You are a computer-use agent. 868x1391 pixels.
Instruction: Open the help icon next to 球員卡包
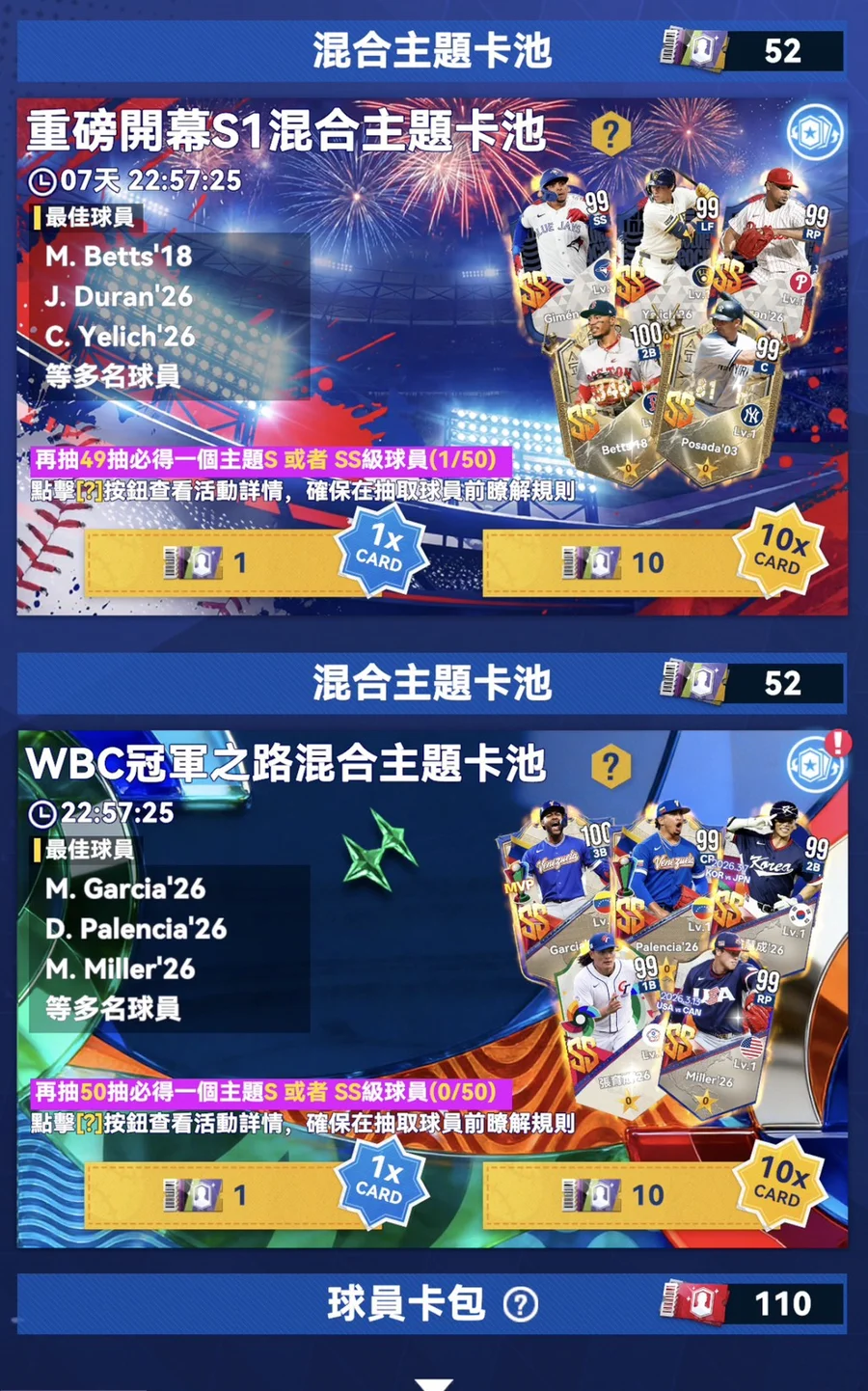[521, 1304]
